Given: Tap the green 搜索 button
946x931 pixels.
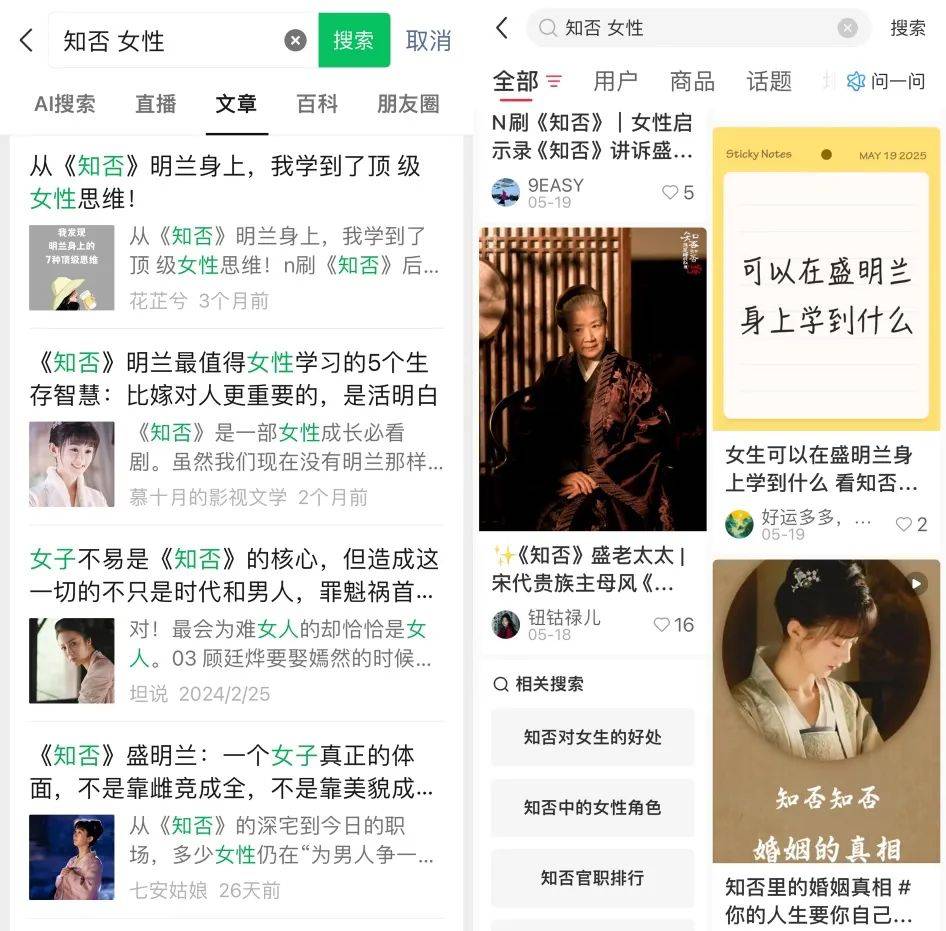Looking at the screenshot, I should (353, 40).
